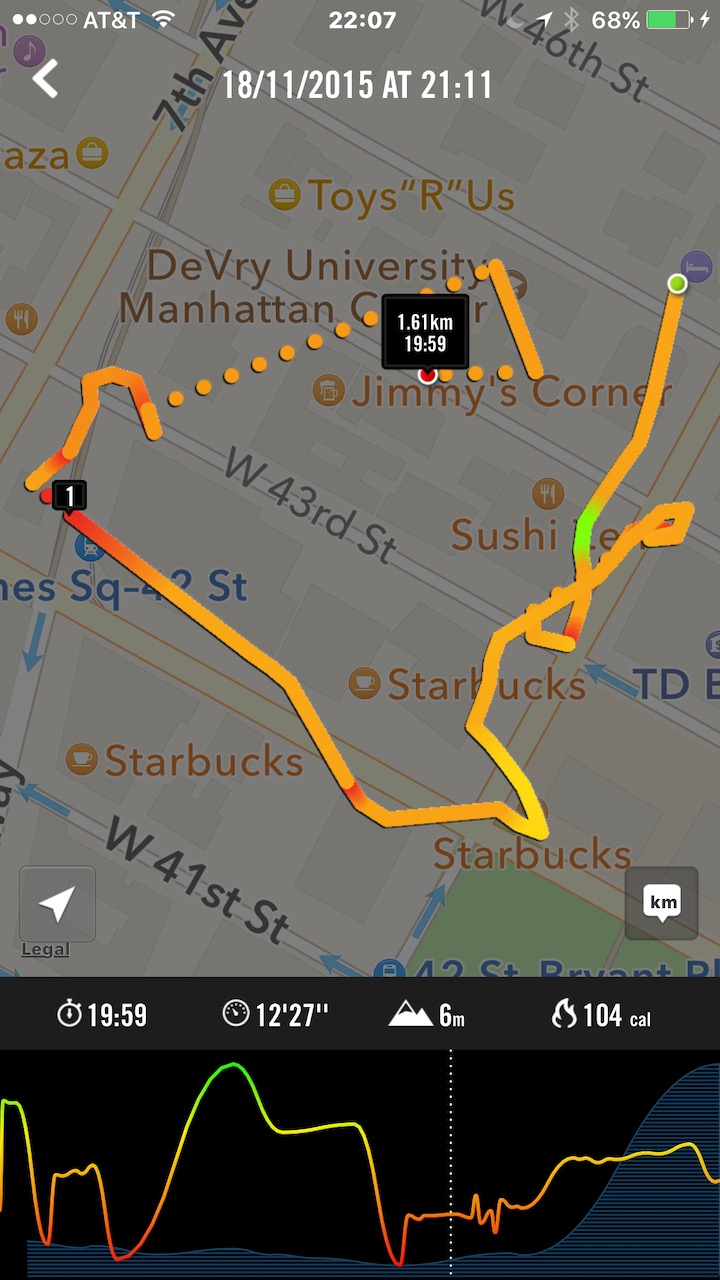
Task: Center map on current location
Action: pos(57,904)
